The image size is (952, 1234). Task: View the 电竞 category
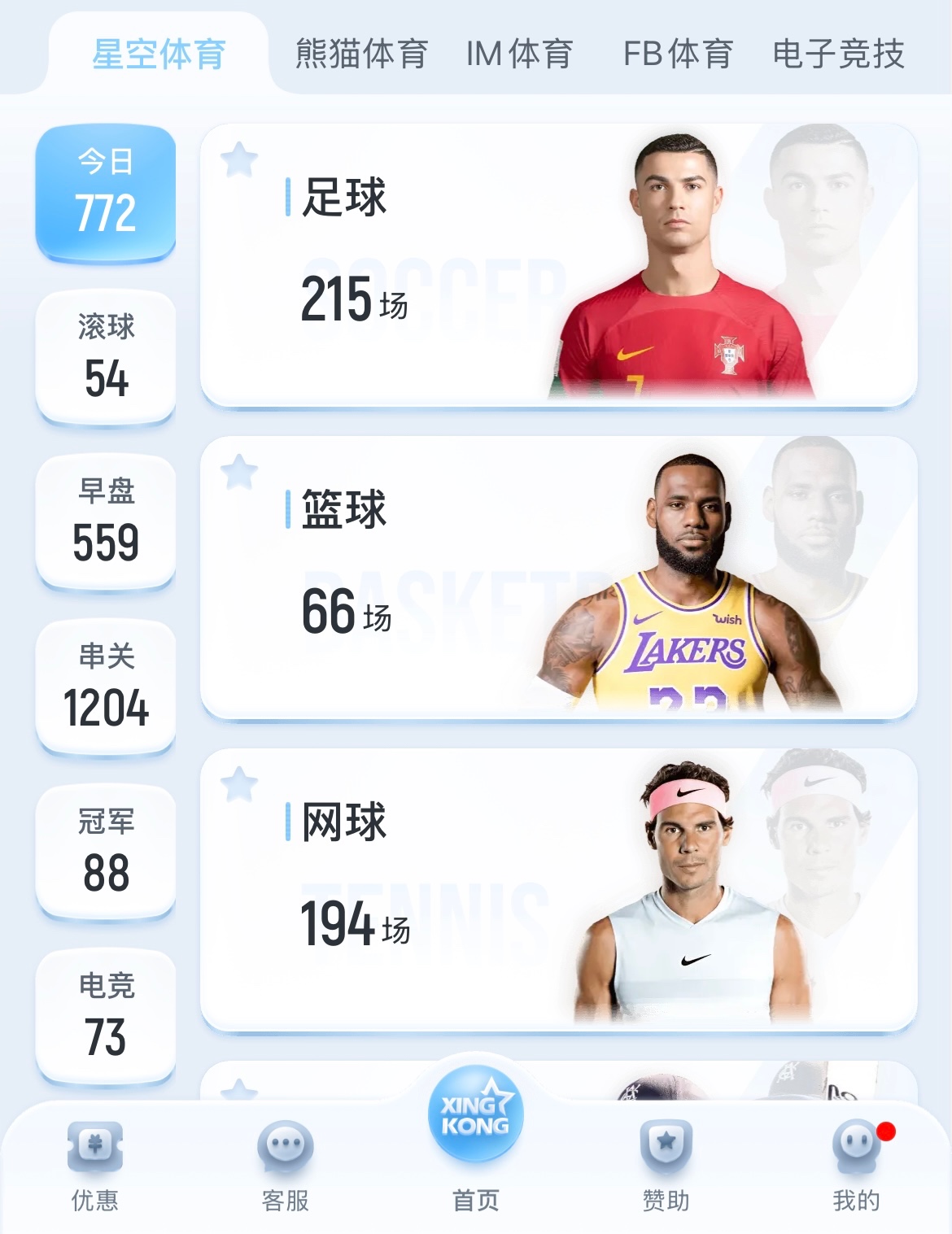[x=106, y=1015]
